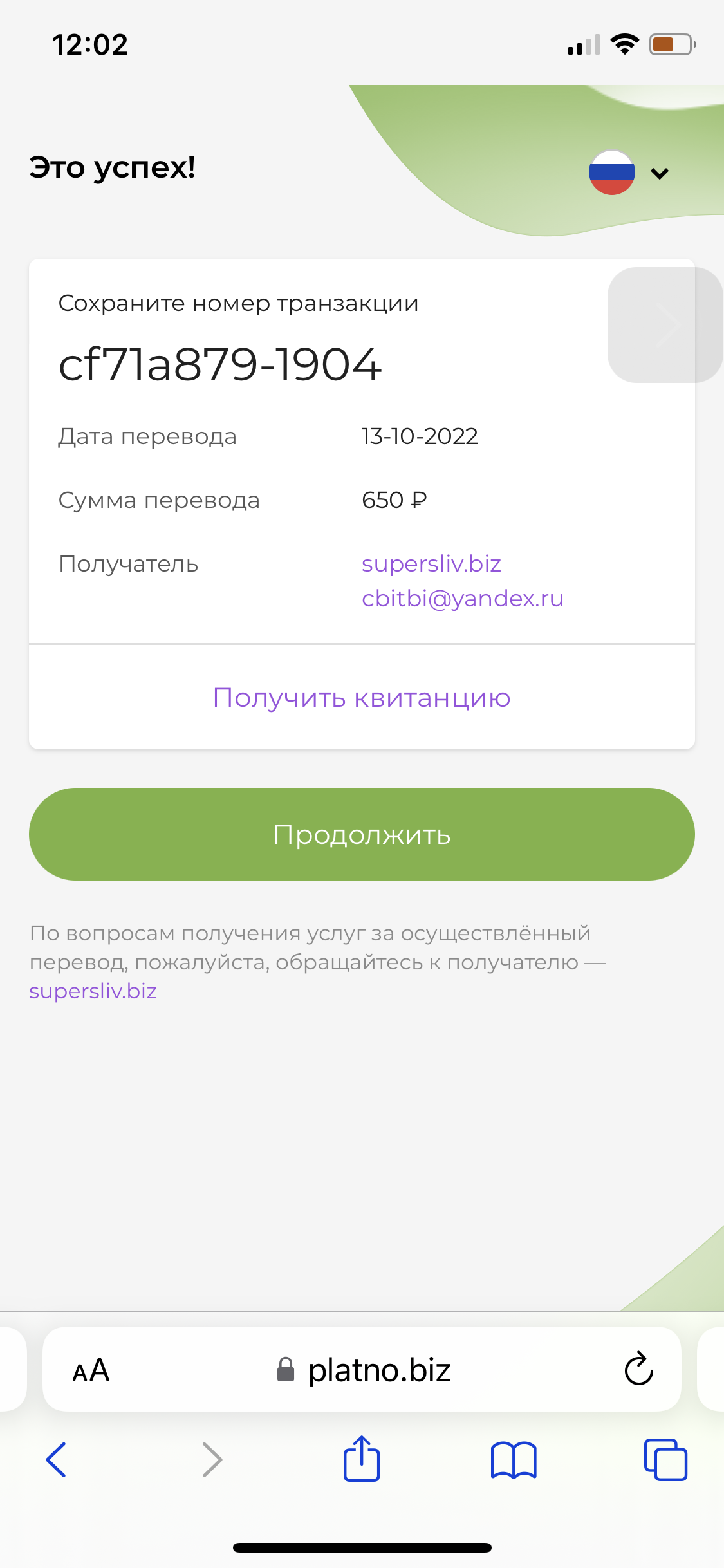Go back to previous page in Safari
Image resolution: width=724 pixels, height=1568 pixels.
(x=56, y=1459)
